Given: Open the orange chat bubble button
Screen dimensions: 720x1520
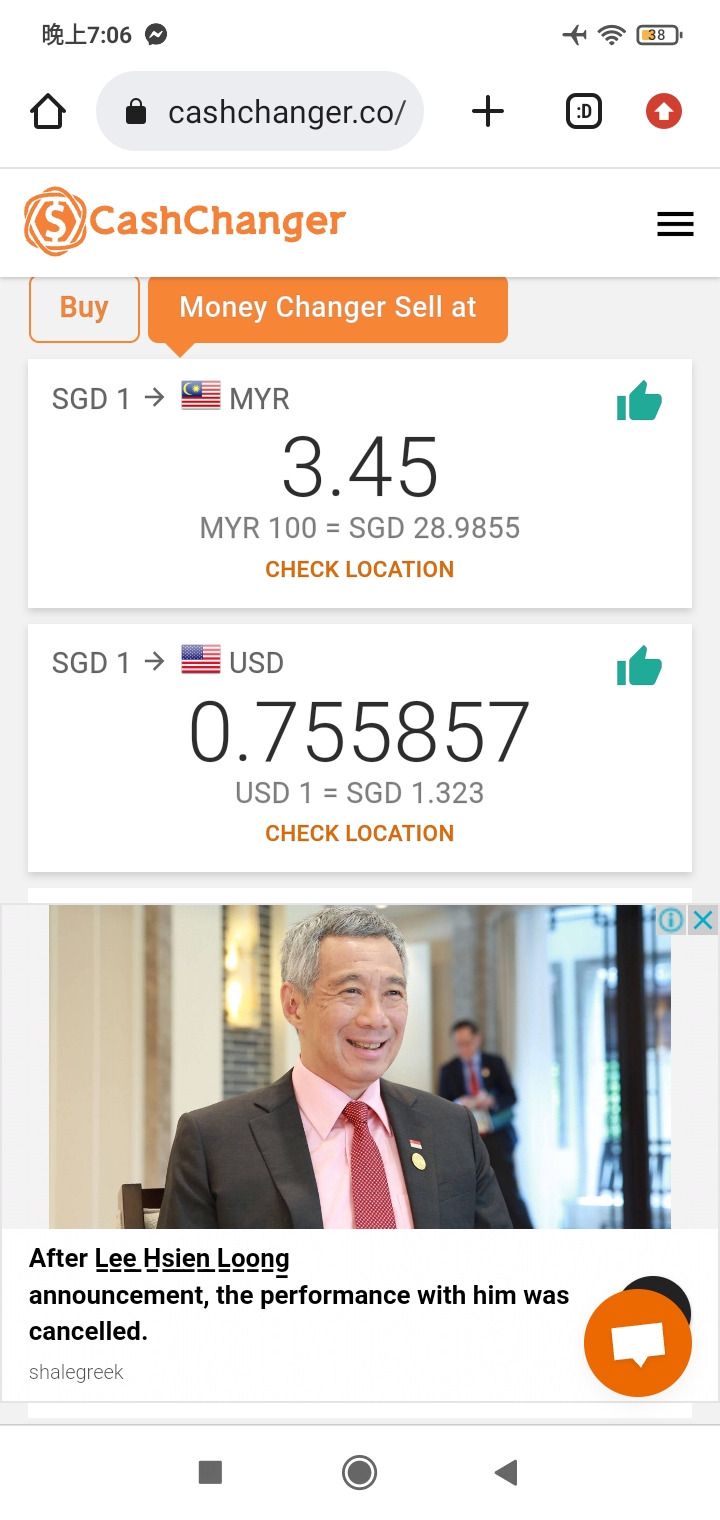Looking at the screenshot, I should coord(638,1343).
